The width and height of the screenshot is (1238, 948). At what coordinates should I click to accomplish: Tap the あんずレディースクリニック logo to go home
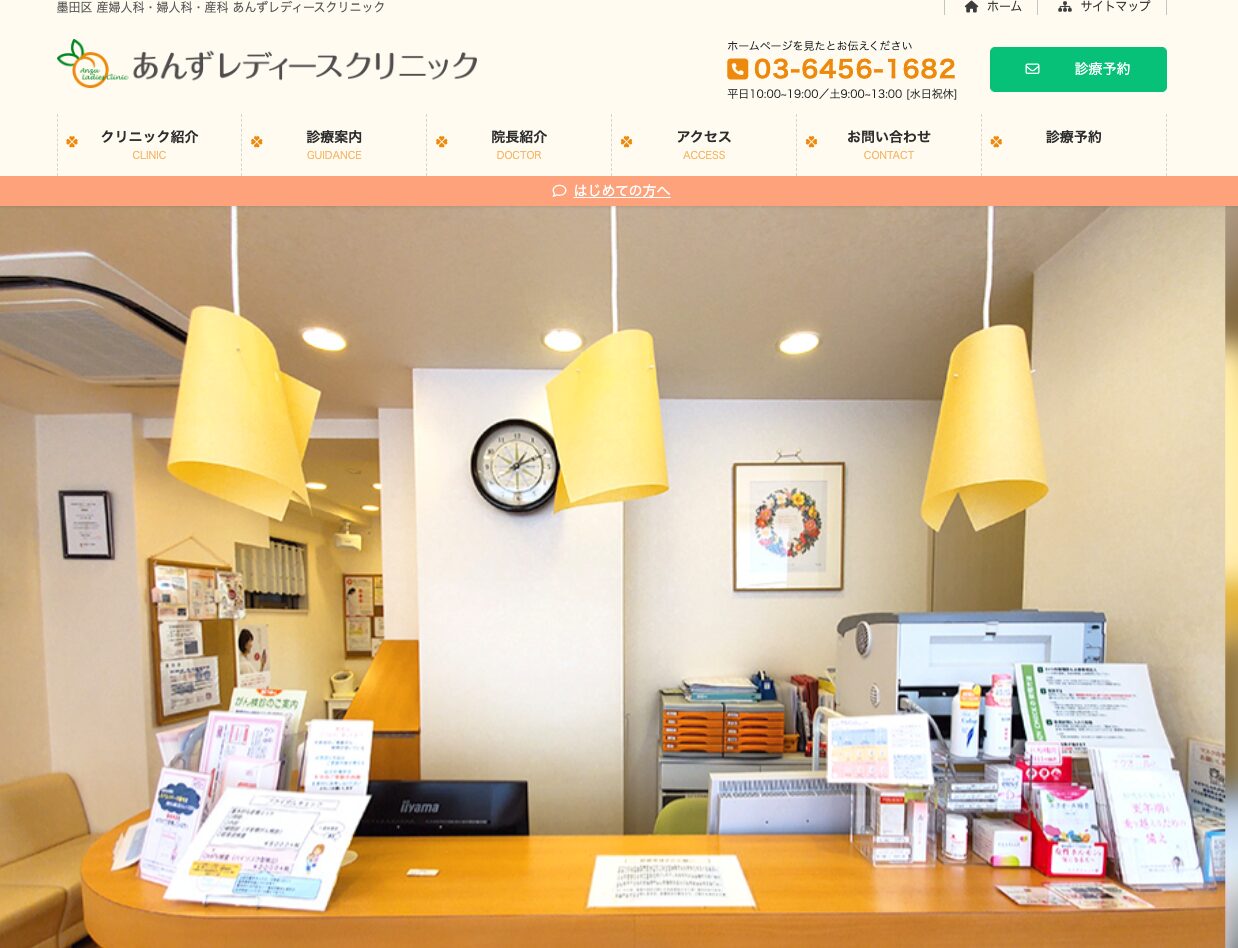(268, 66)
